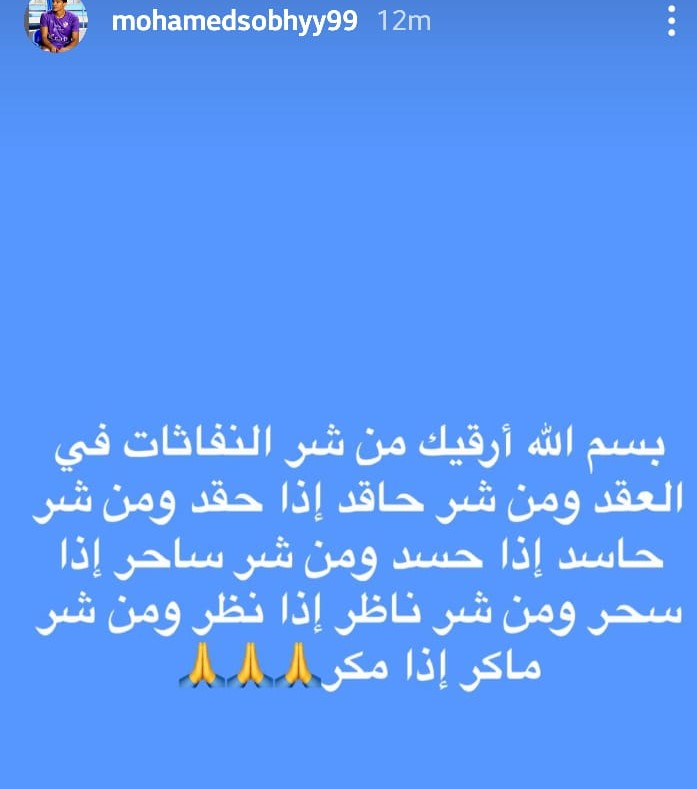Open the story's three-dot options menu
The width and height of the screenshot is (697, 789).
pyautogui.click(x=672, y=21)
